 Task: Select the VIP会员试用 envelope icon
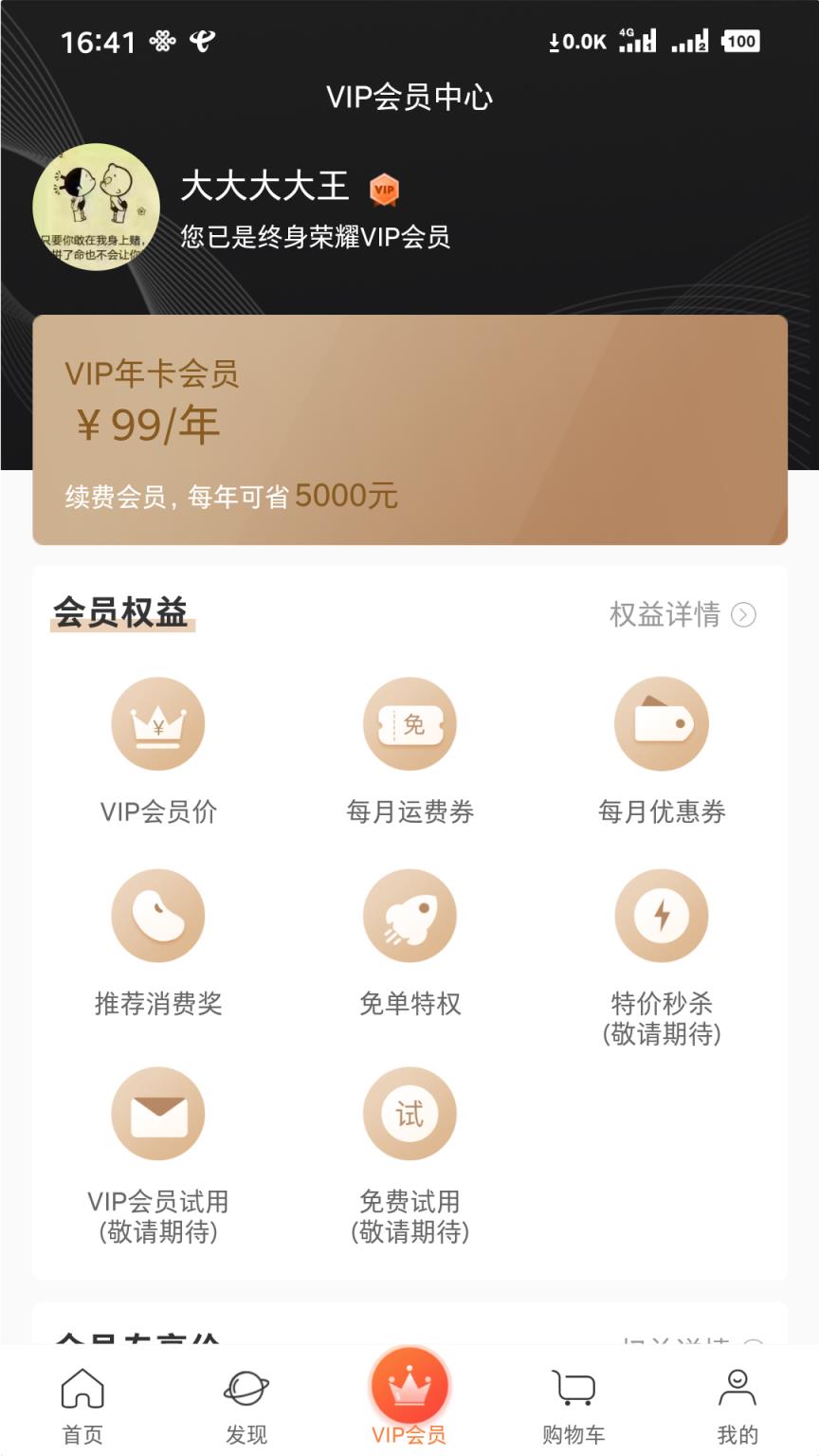coord(157,1114)
